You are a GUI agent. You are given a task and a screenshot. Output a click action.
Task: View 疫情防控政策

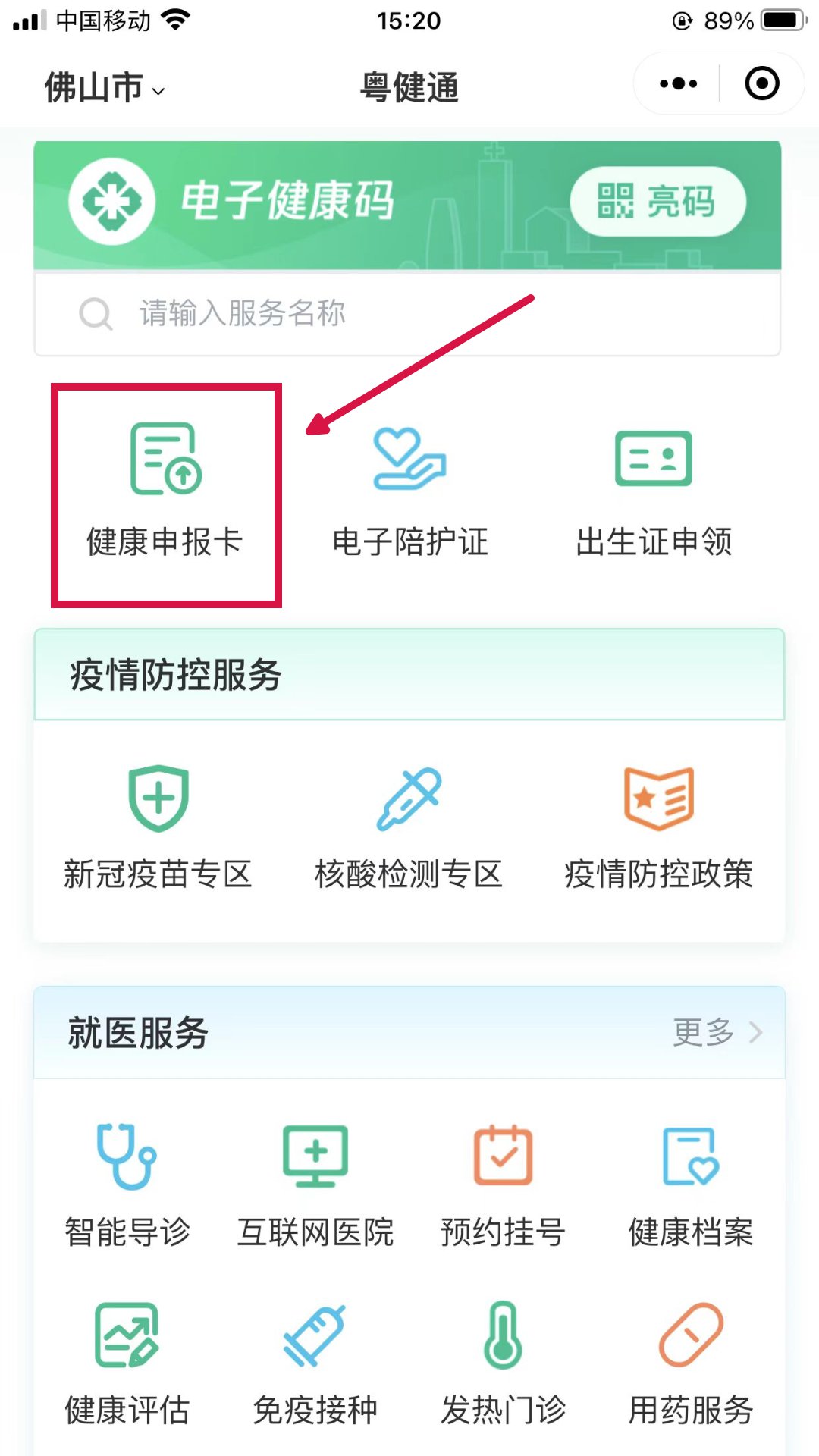point(658,828)
